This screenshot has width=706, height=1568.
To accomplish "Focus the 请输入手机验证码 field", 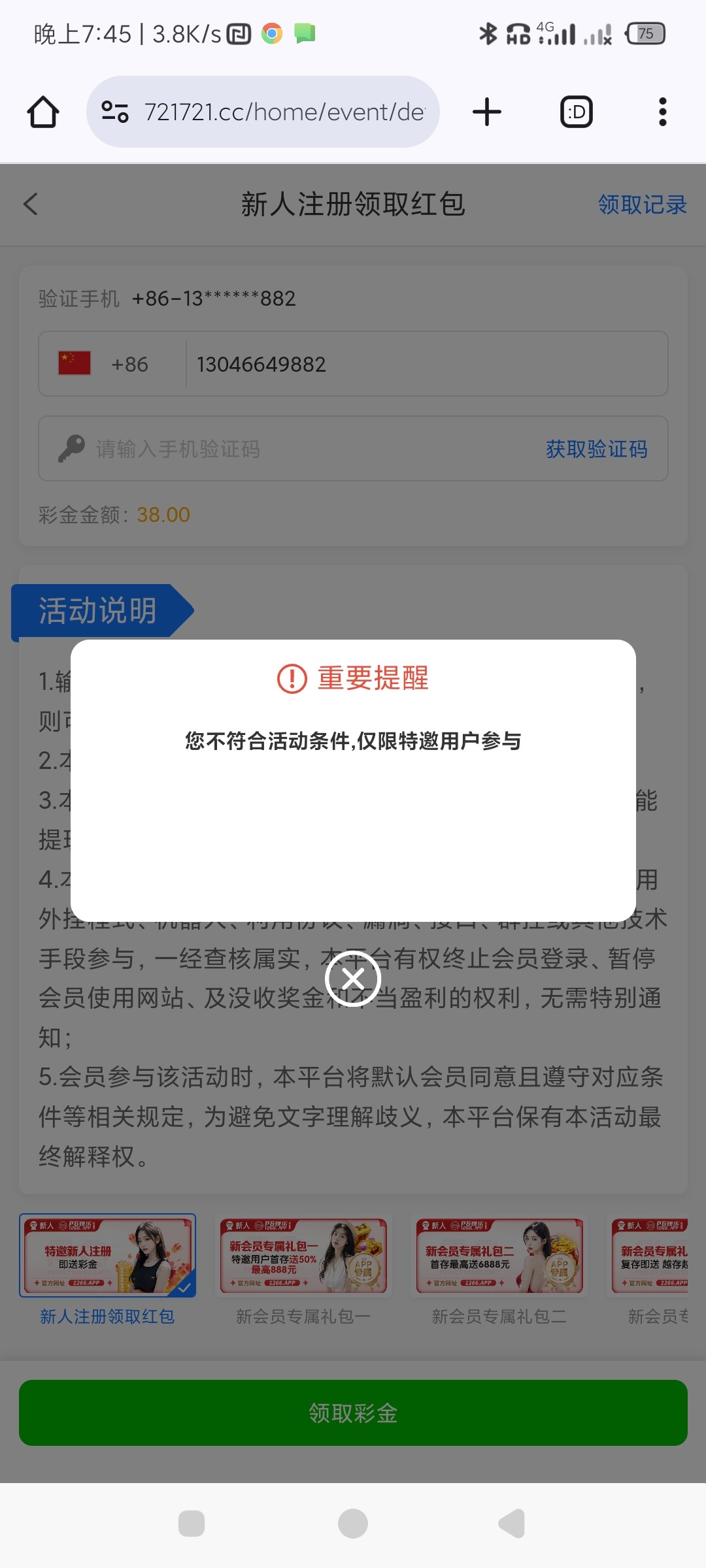I will click(294, 449).
